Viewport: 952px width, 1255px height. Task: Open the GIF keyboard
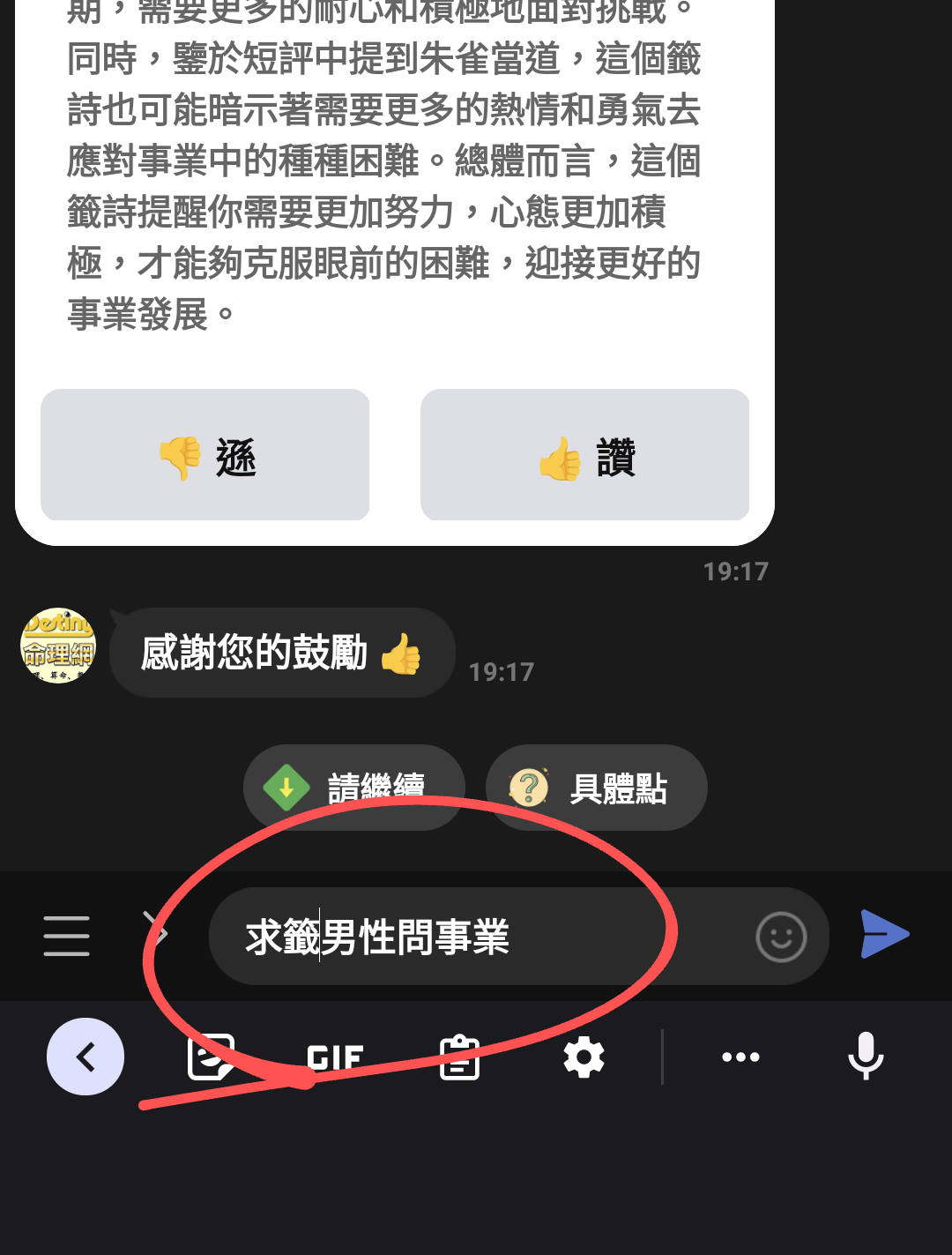(x=335, y=1057)
